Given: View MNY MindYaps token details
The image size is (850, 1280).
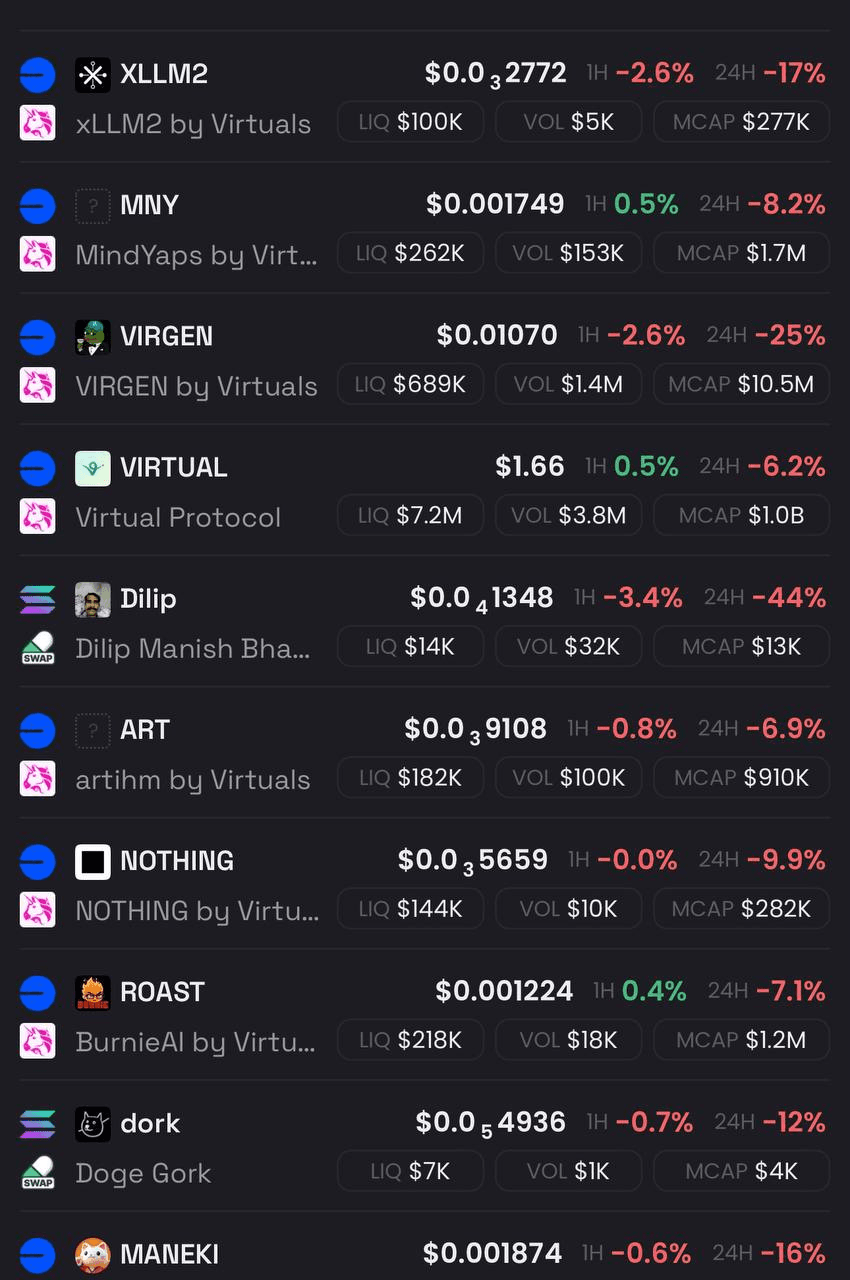Looking at the screenshot, I should (x=149, y=205).
